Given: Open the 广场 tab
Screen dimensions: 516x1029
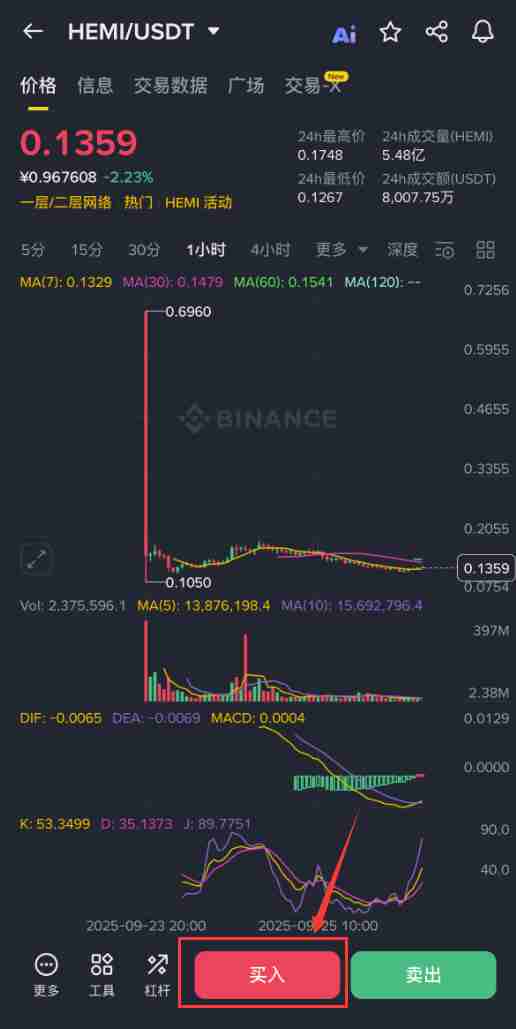Looking at the screenshot, I should (246, 85).
